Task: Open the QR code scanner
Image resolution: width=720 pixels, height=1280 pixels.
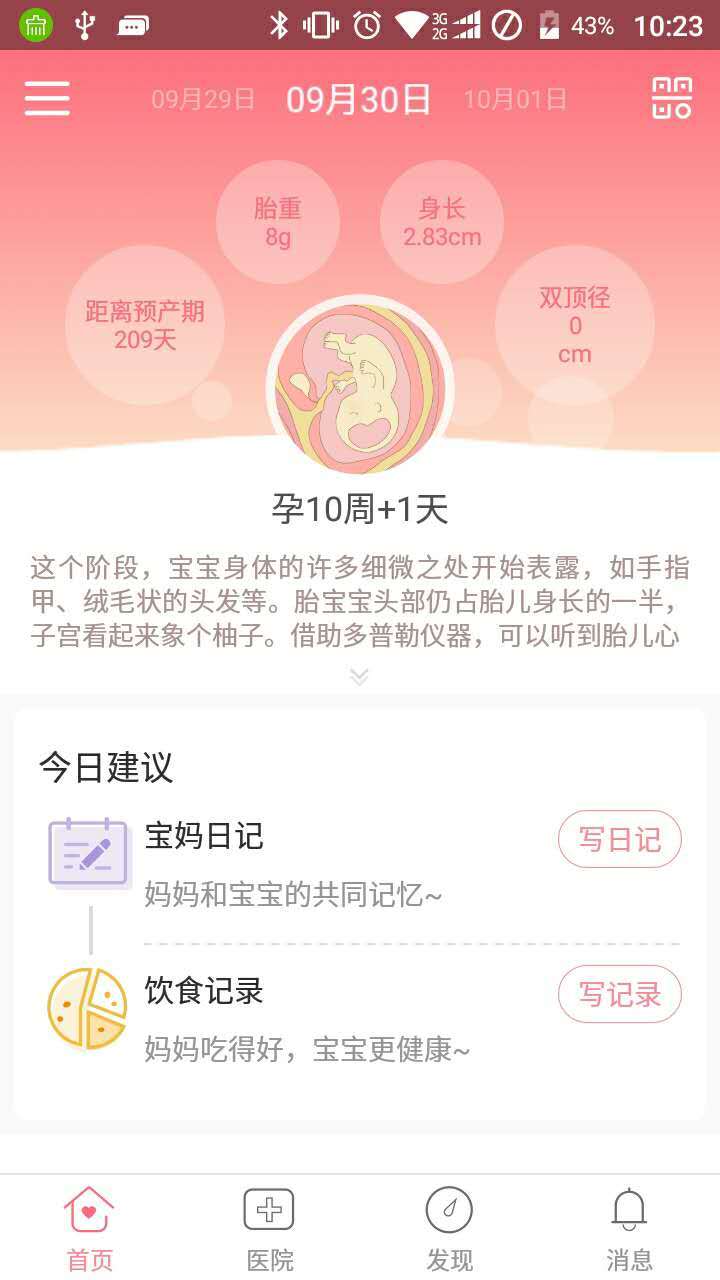Action: [x=672, y=98]
